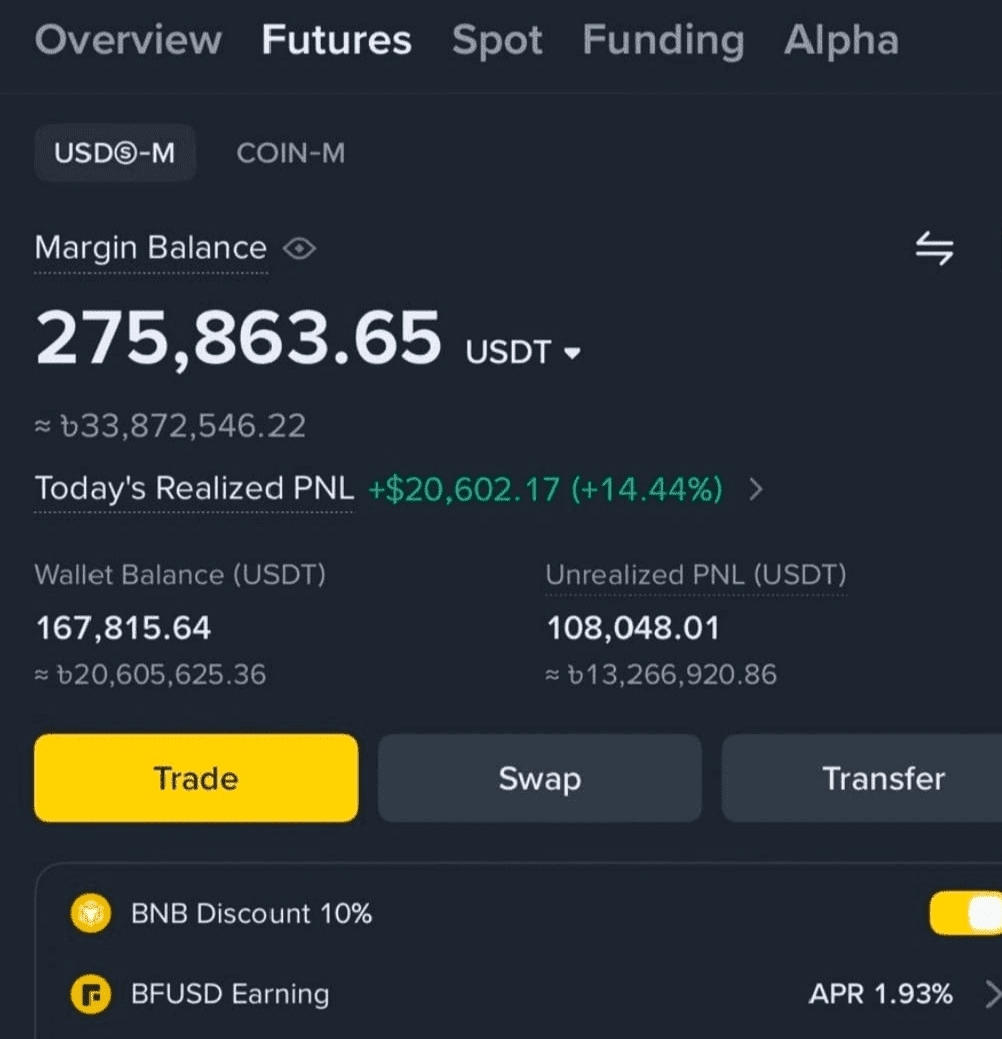The height and width of the screenshot is (1039, 1002).
Task: Disable the BNB Discount 10% switch
Action: click(x=966, y=913)
